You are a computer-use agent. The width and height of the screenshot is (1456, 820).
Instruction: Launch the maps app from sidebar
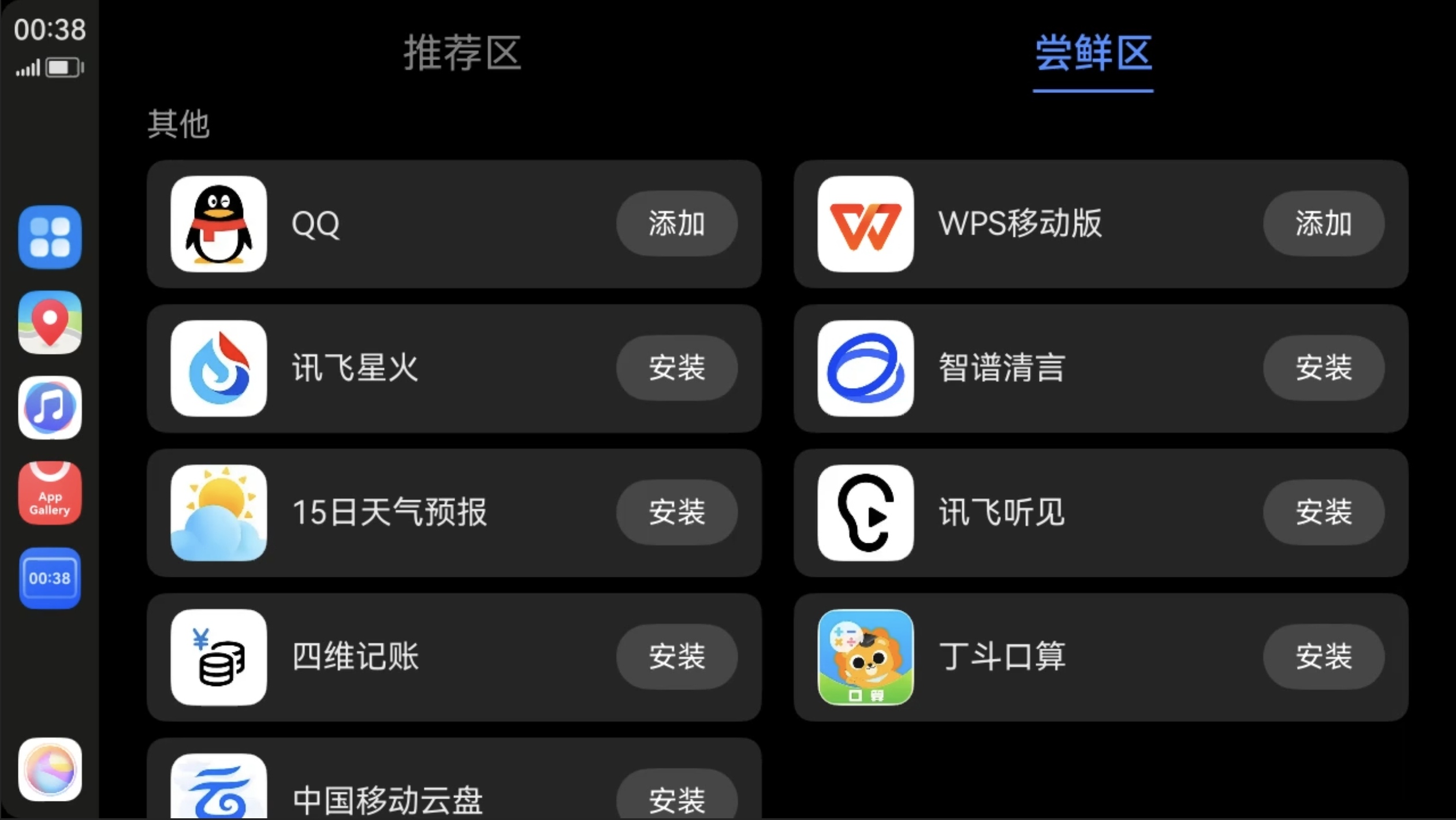pyautogui.click(x=50, y=322)
